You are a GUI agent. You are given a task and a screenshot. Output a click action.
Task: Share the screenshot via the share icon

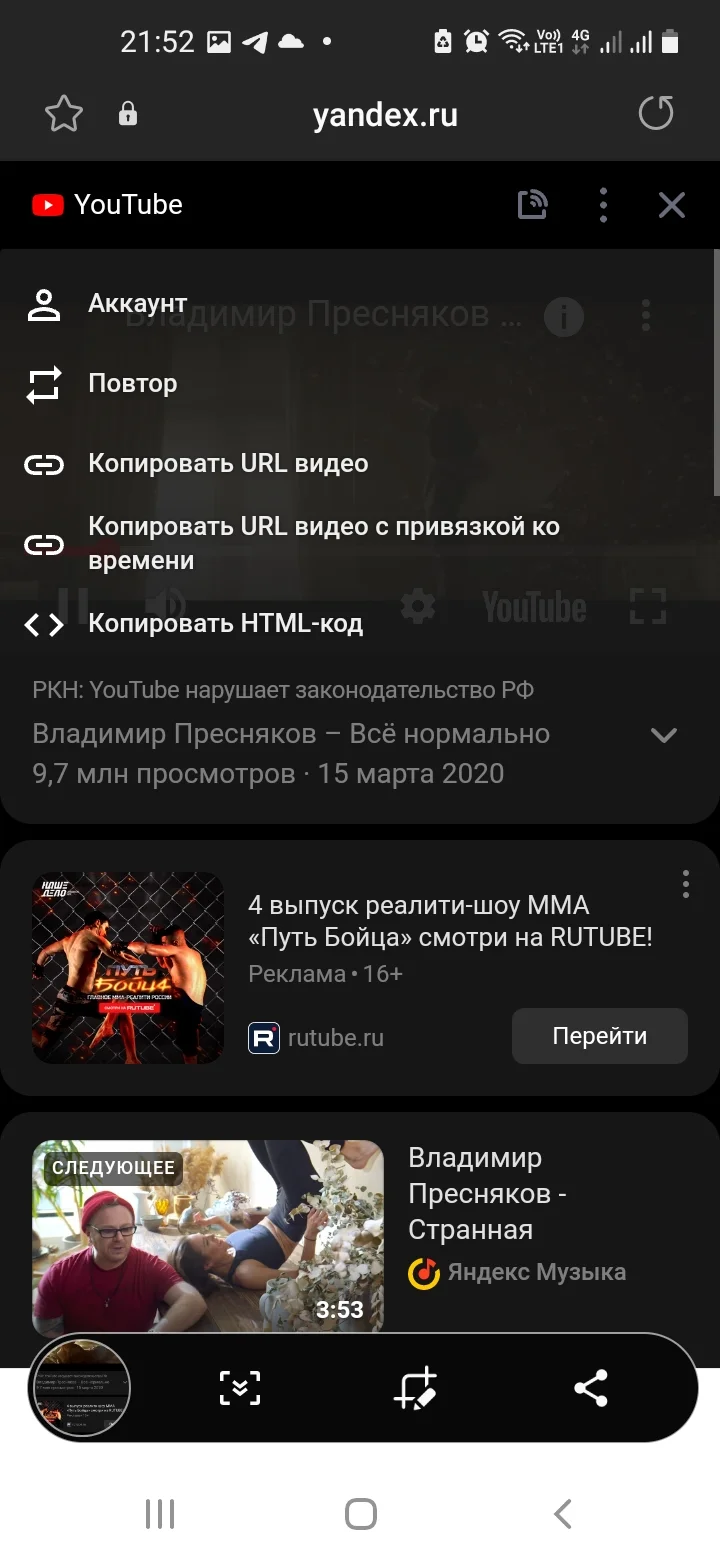pos(592,1388)
